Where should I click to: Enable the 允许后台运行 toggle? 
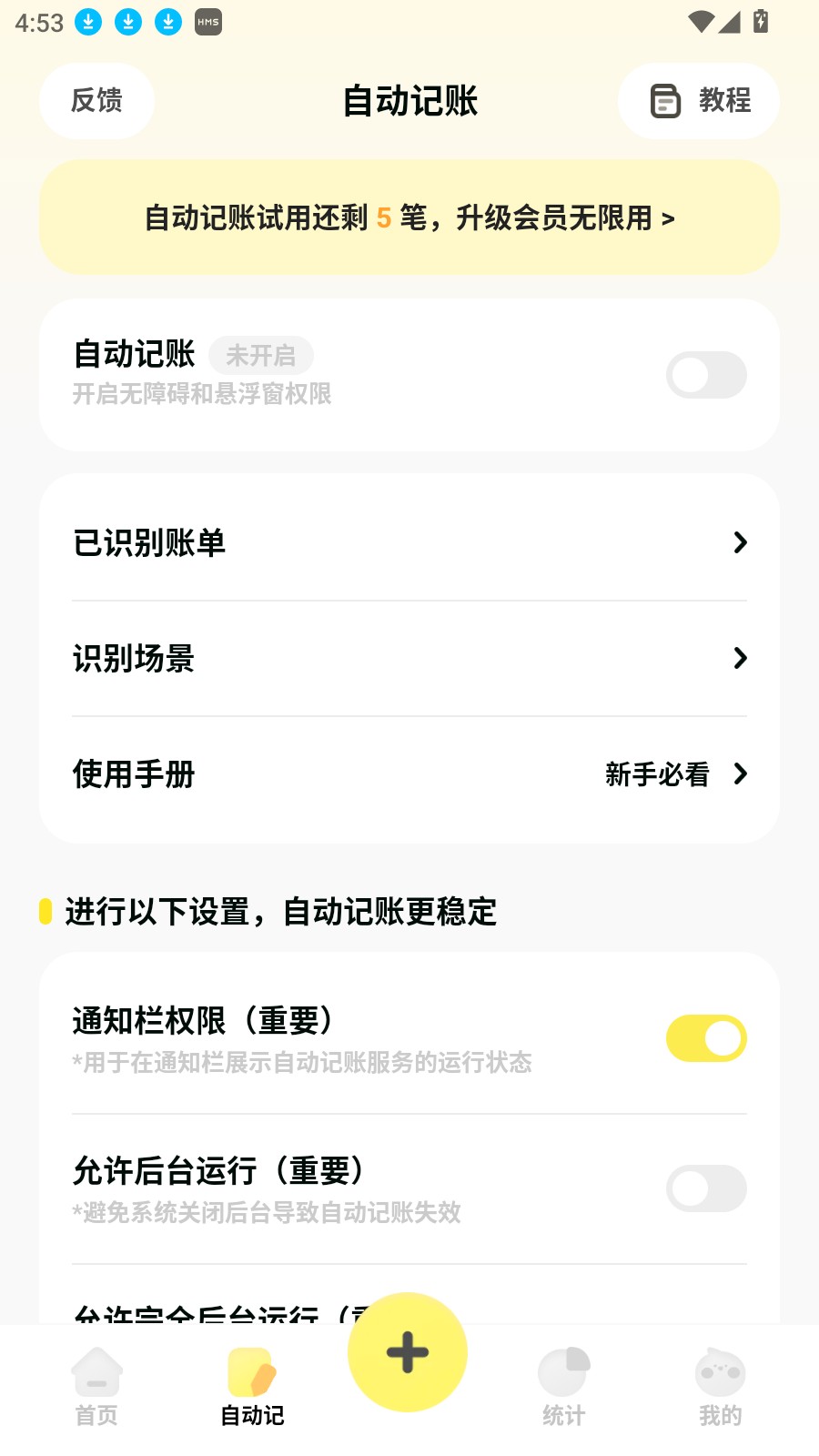point(706,1188)
